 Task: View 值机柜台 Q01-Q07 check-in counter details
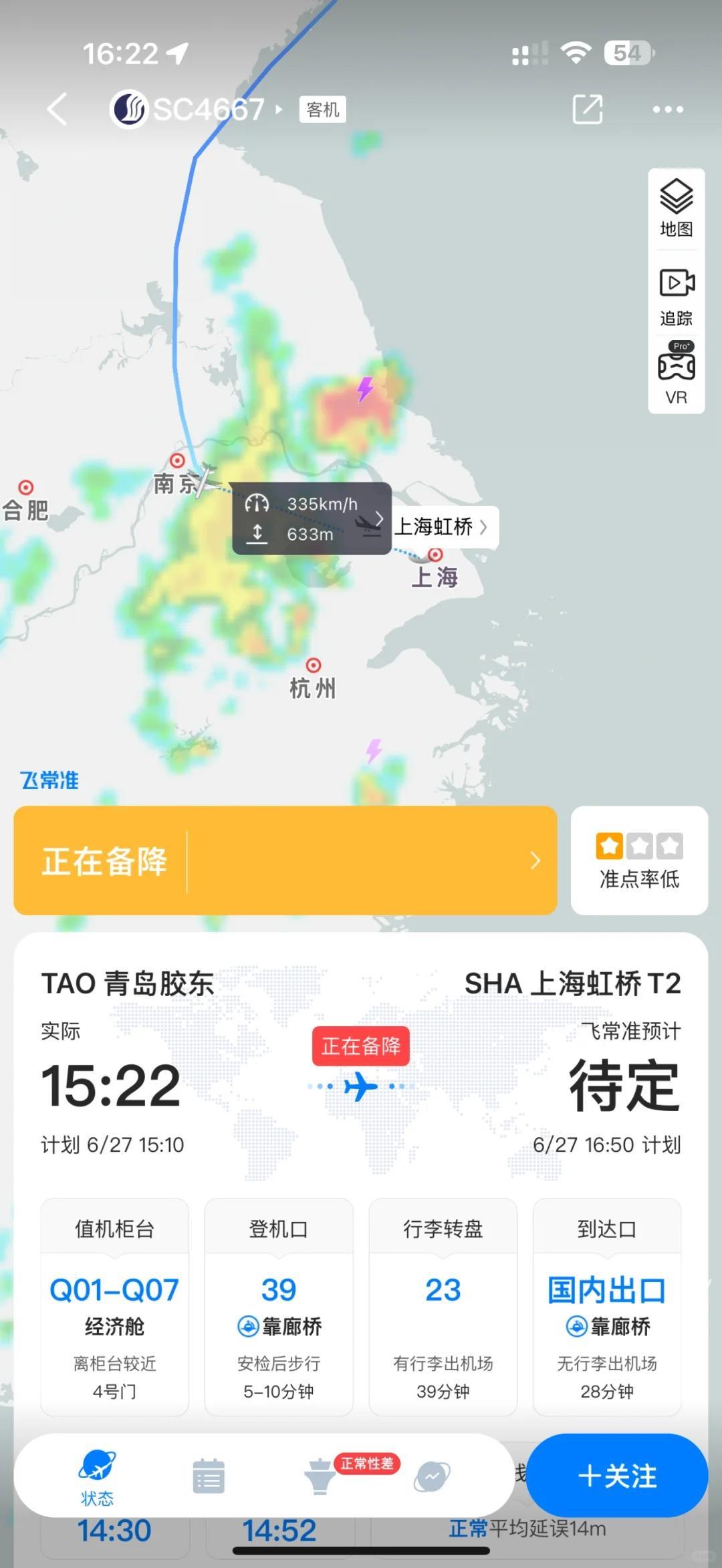(x=114, y=1306)
